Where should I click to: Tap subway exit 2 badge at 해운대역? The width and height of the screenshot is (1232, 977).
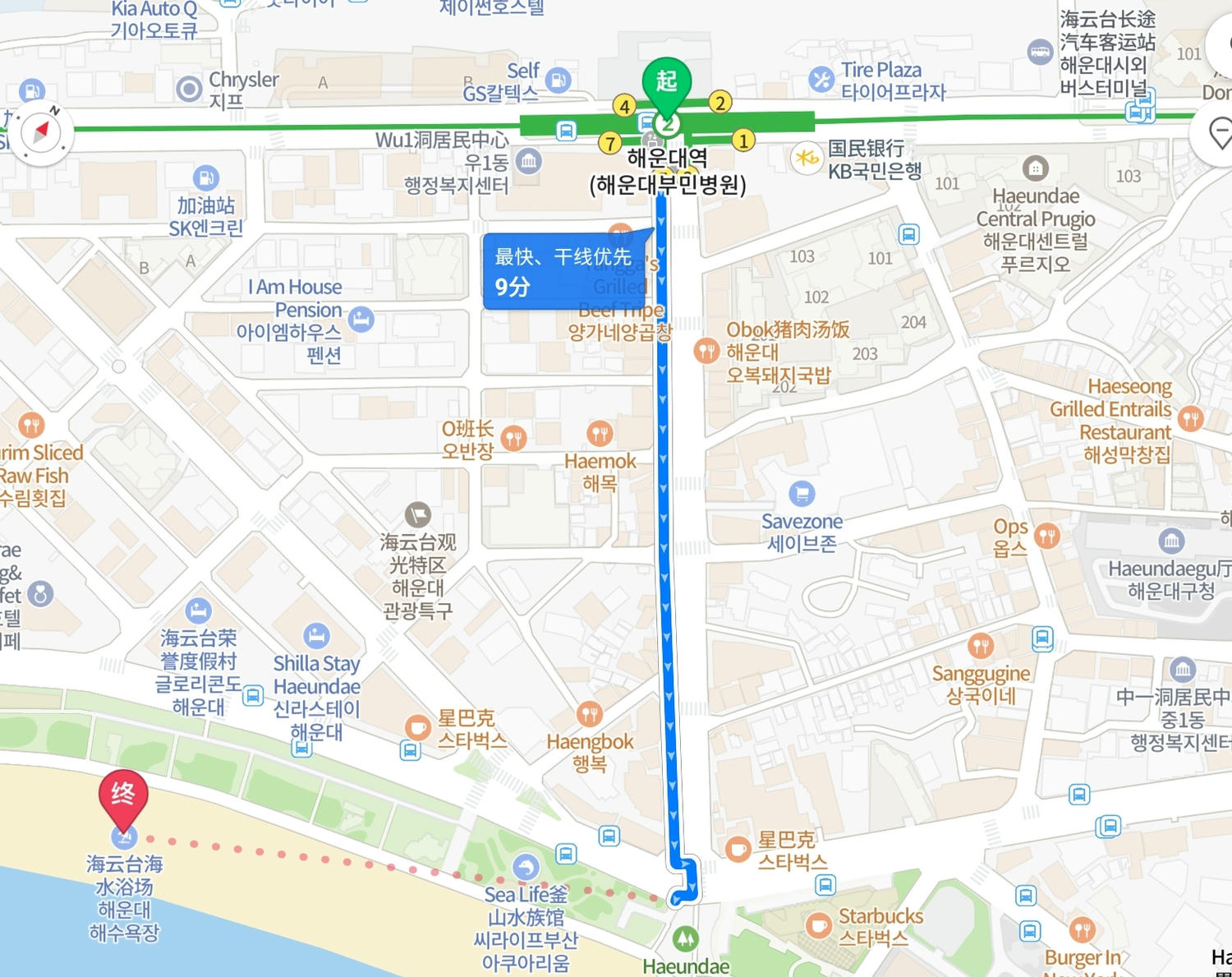[719, 103]
